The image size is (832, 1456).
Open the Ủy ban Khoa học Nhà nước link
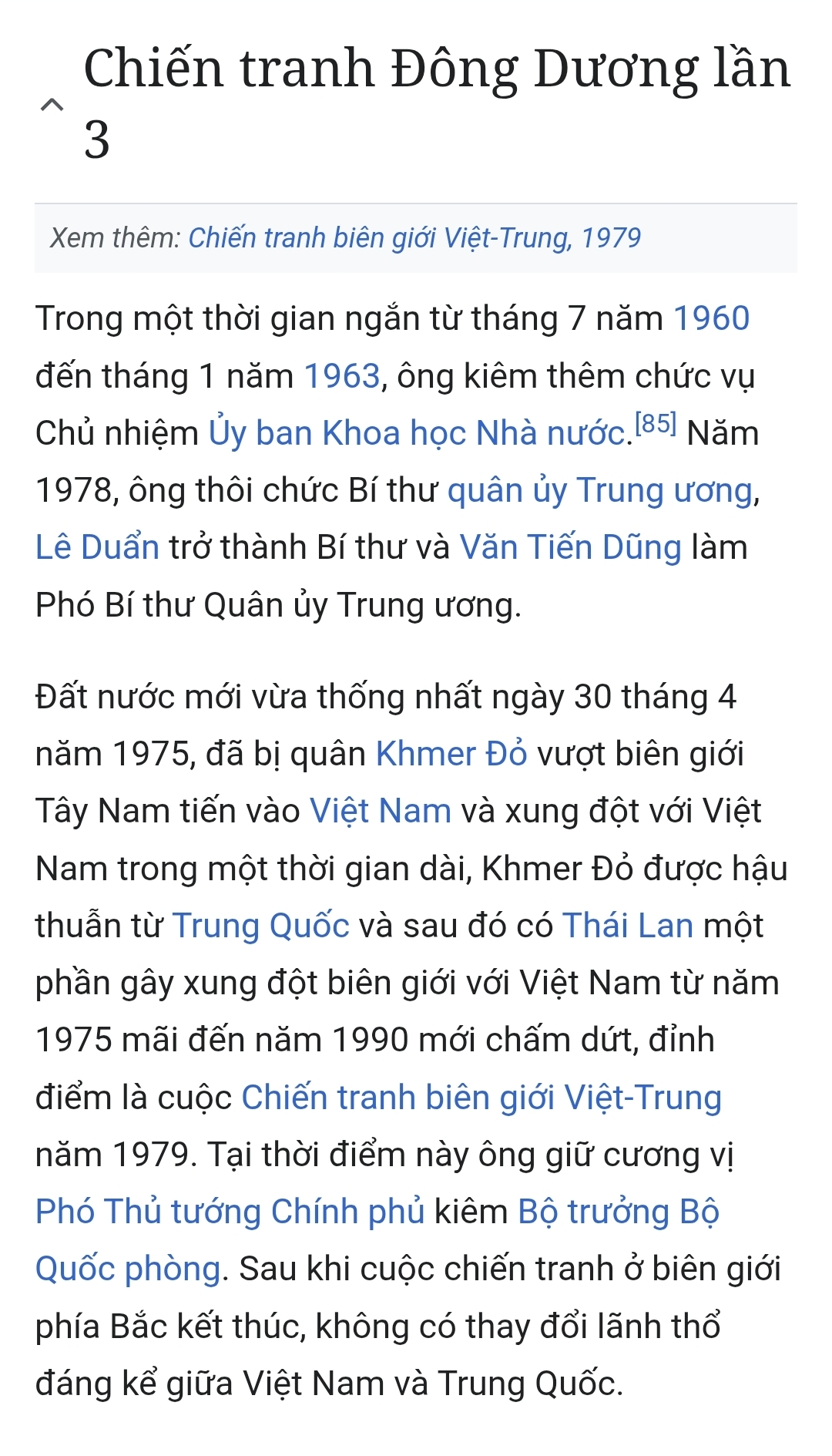(x=417, y=433)
